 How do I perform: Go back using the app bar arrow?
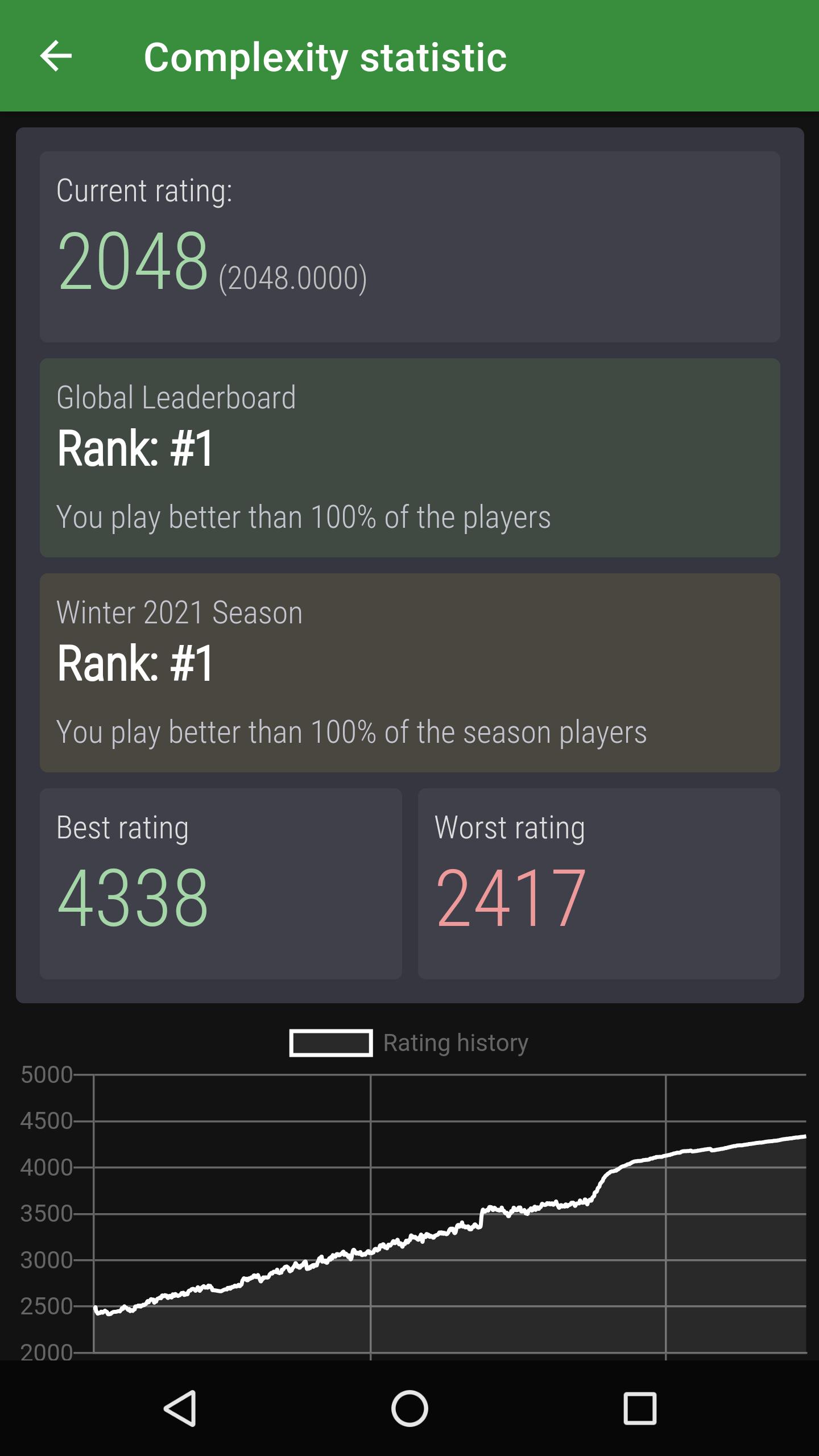tap(56, 56)
